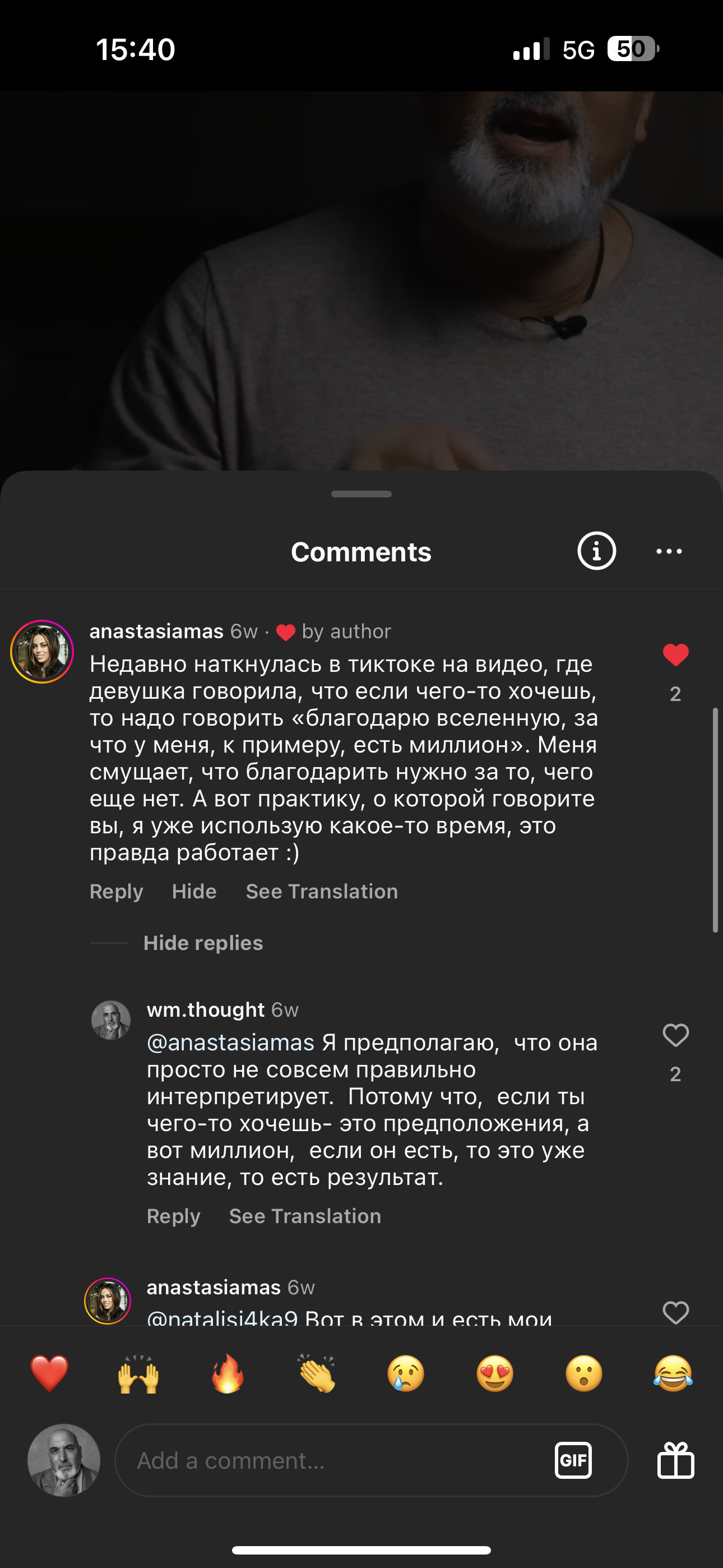Open the GIF picker
Image resolution: width=723 pixels, height=1568 pixels.
pos(573,1460)
